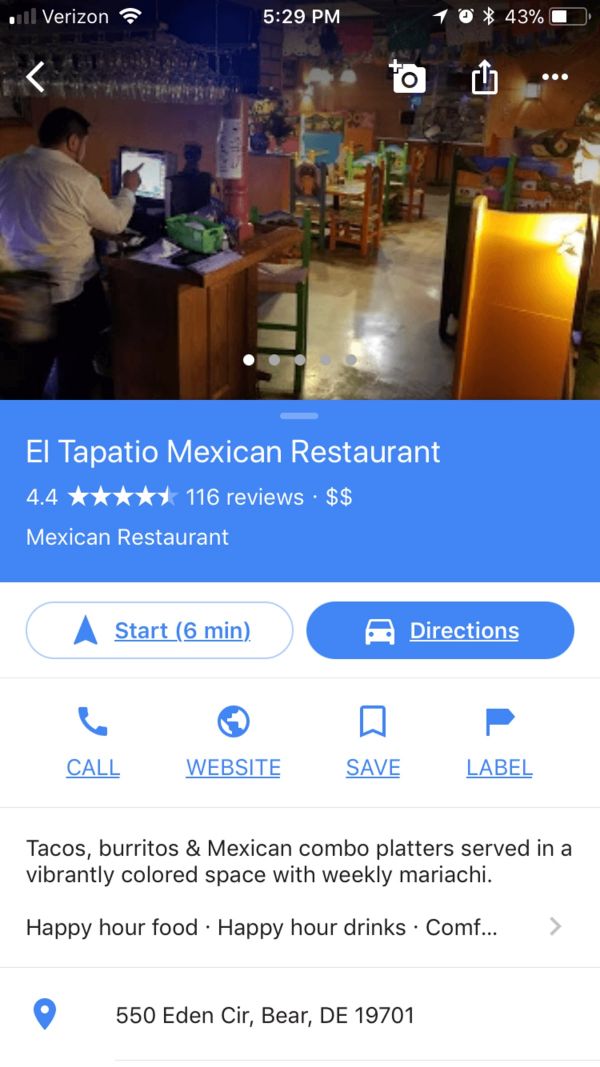Go back using the top-left arrow
This screenshot has width=600, height=1067.
click(x=36, y=77)
